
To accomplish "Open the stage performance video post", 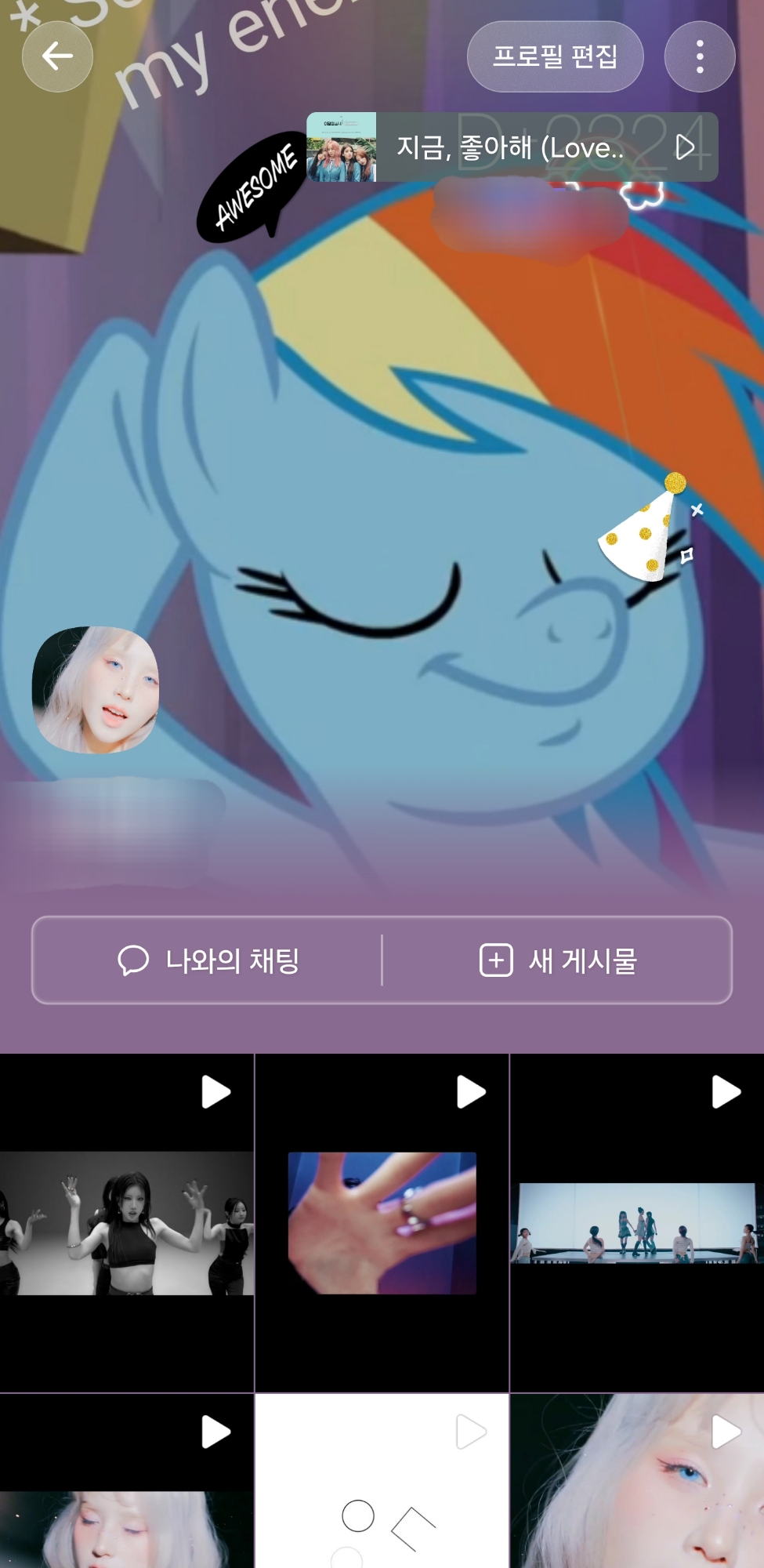I will tap(636, 1222).
